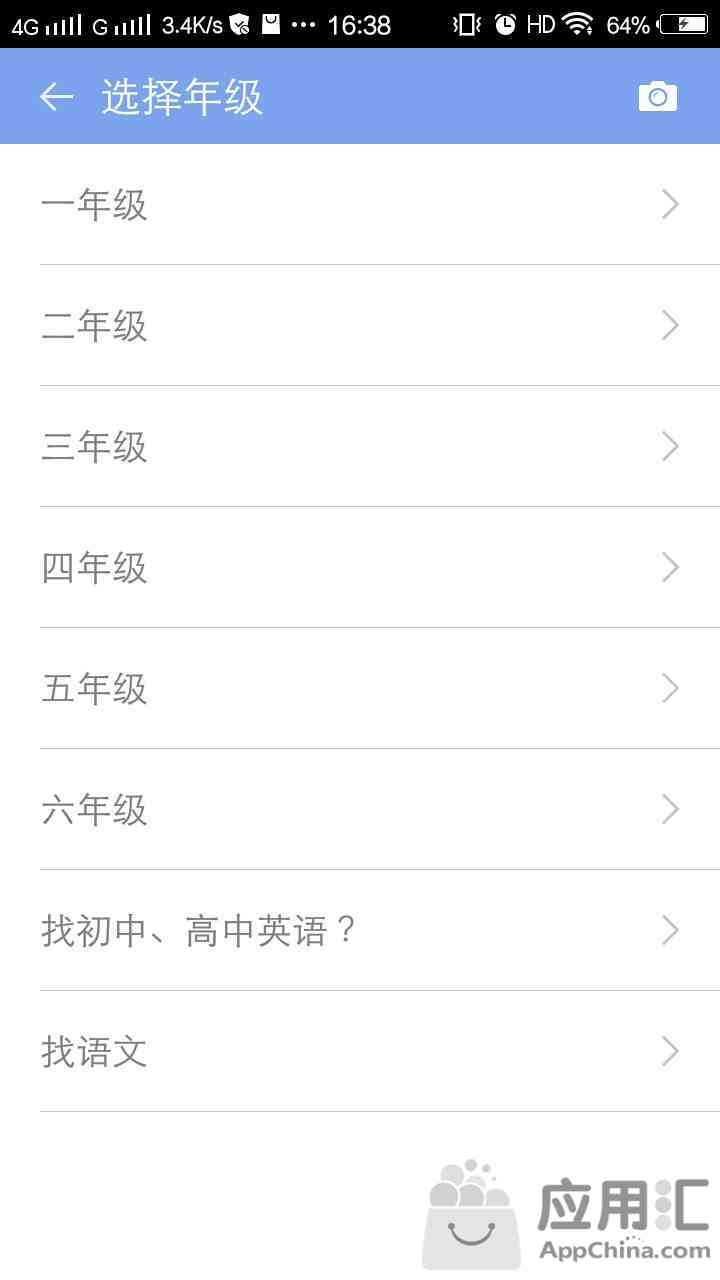Go back using the arrow icon
Viewport: 720px width, 1280px height.
pyautogui.click(x=56, y=97)
